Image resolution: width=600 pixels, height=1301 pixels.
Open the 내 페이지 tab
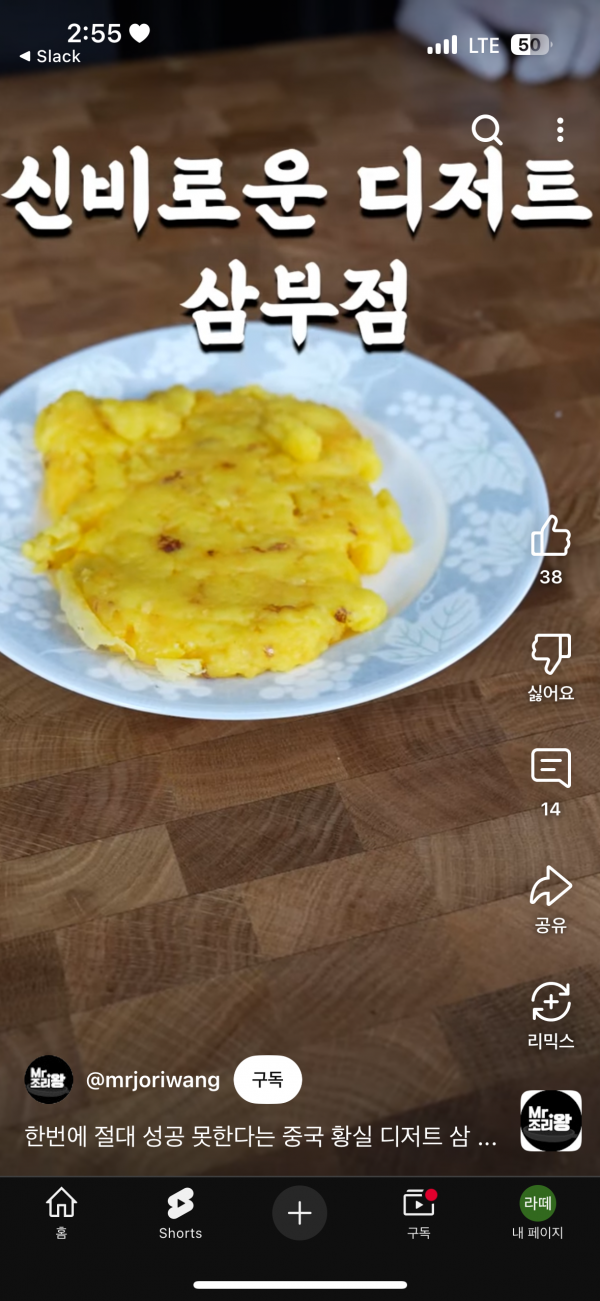pos(537,1213)
